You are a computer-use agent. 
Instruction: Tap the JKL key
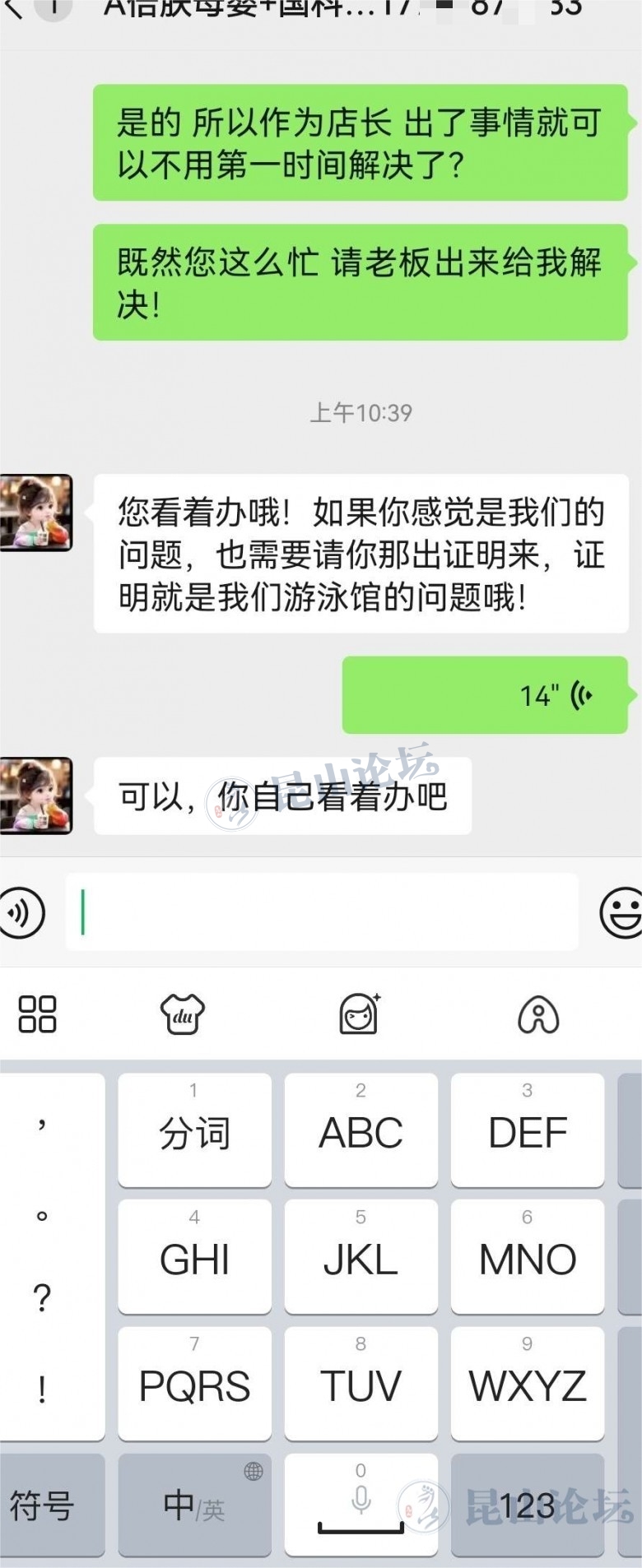tap(361, 1256)
